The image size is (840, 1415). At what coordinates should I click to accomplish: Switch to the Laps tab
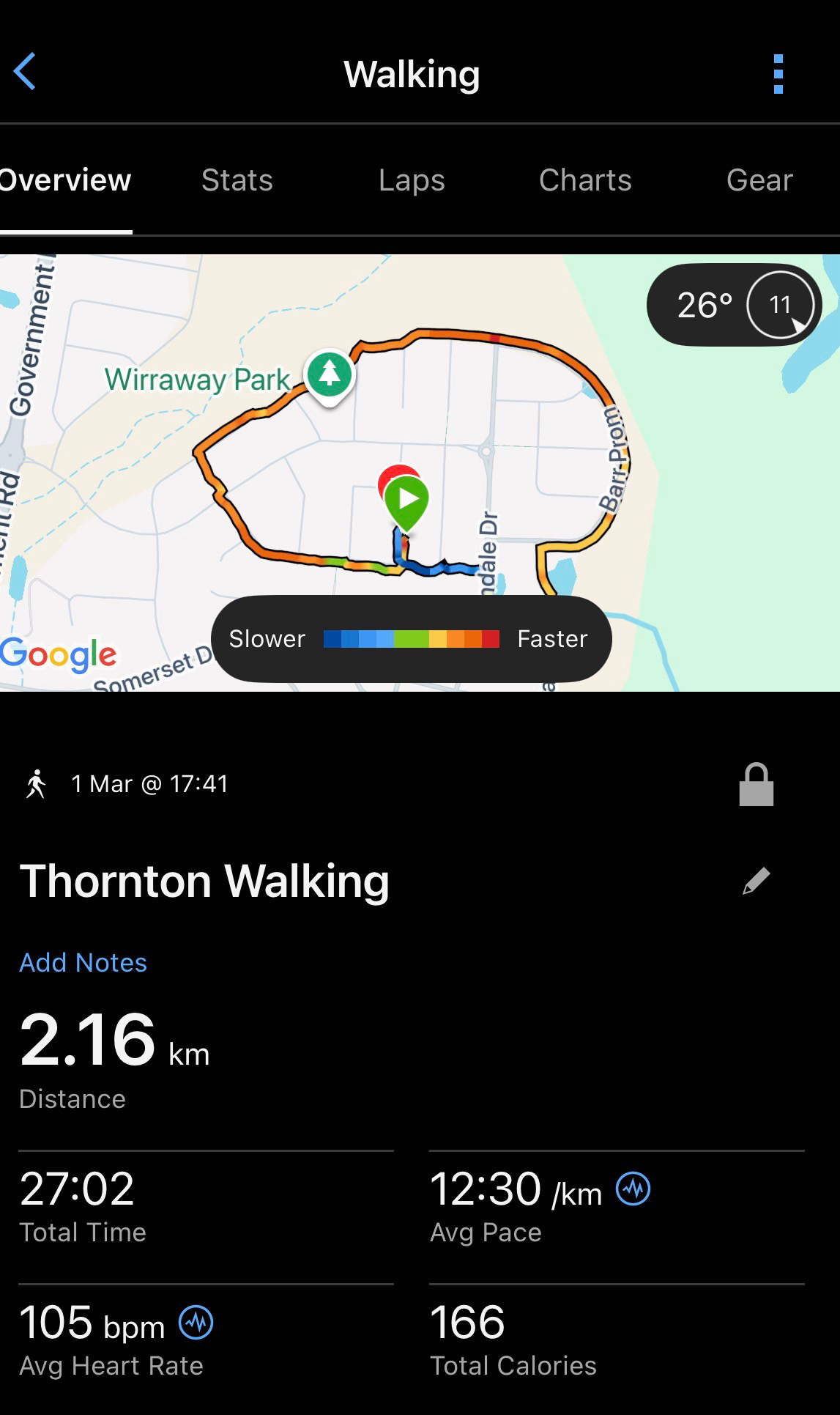[412, 180]
